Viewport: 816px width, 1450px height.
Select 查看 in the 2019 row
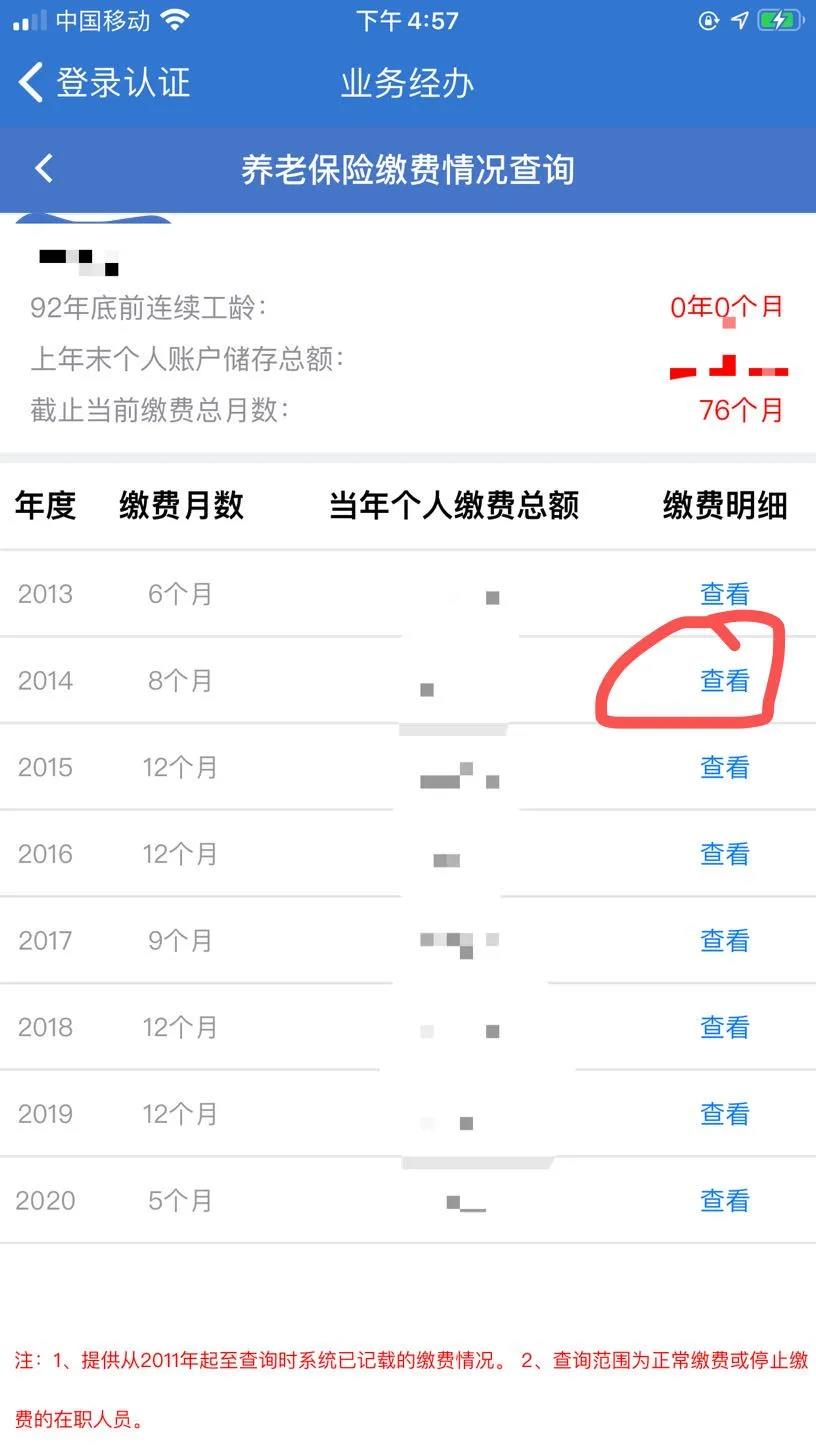point(725,1114)
